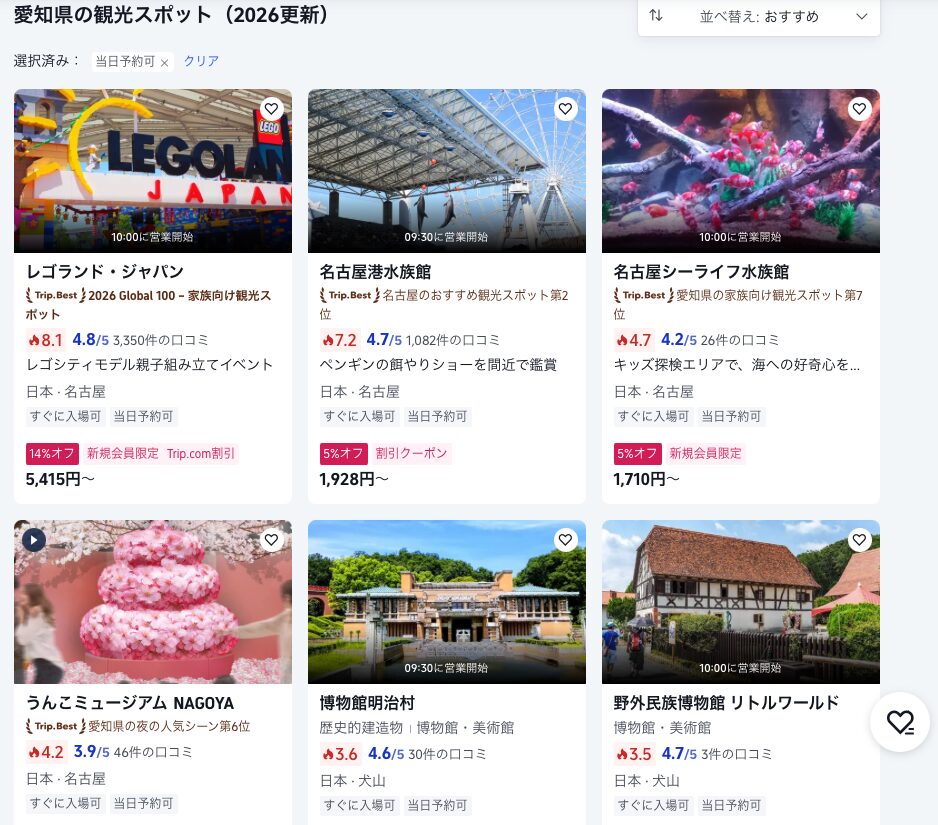Image resolution: width=938 pixels, height=825 pixels.
Task: Favorite レゴランド・ジャパン with the heart icon
Action: coord(271,109)
